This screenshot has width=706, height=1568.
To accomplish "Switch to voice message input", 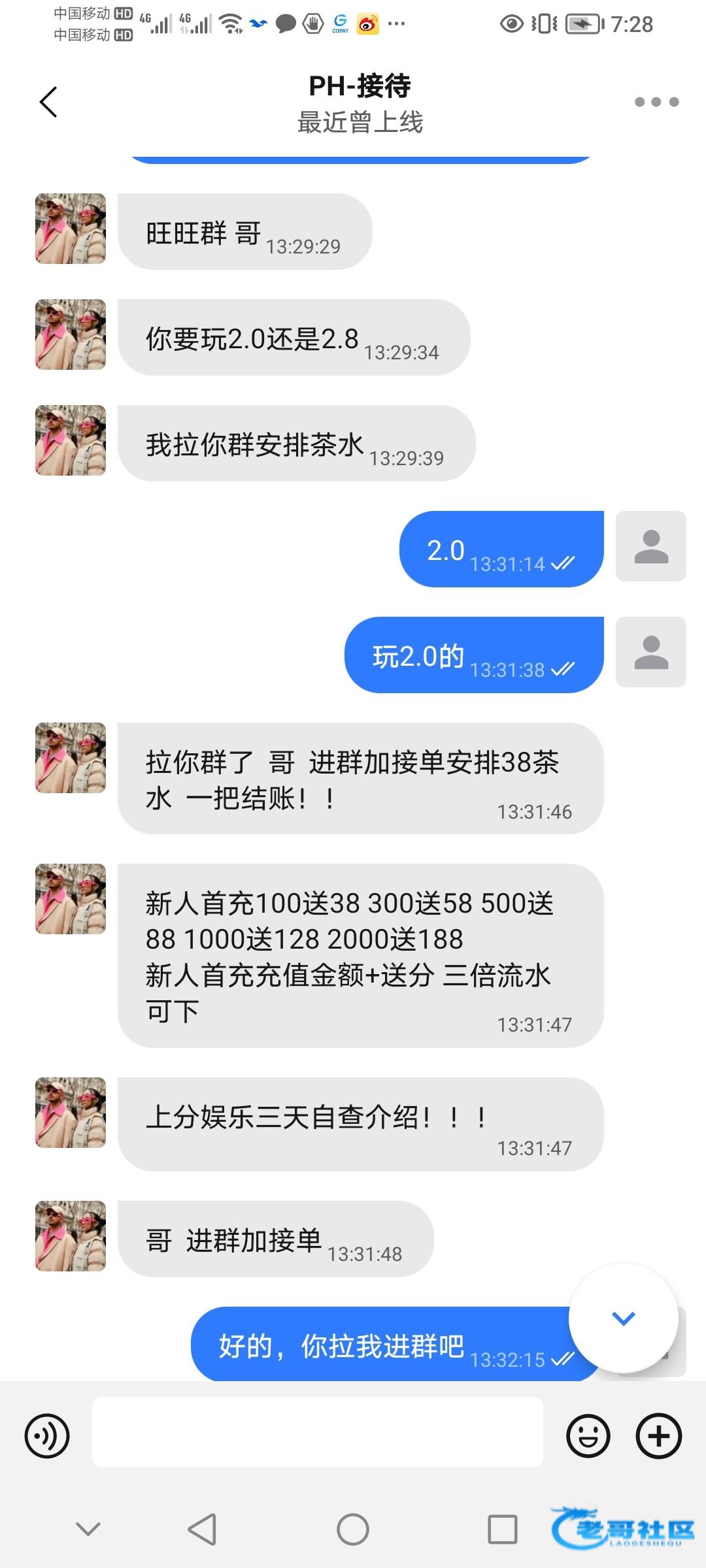I will 47,1436.
